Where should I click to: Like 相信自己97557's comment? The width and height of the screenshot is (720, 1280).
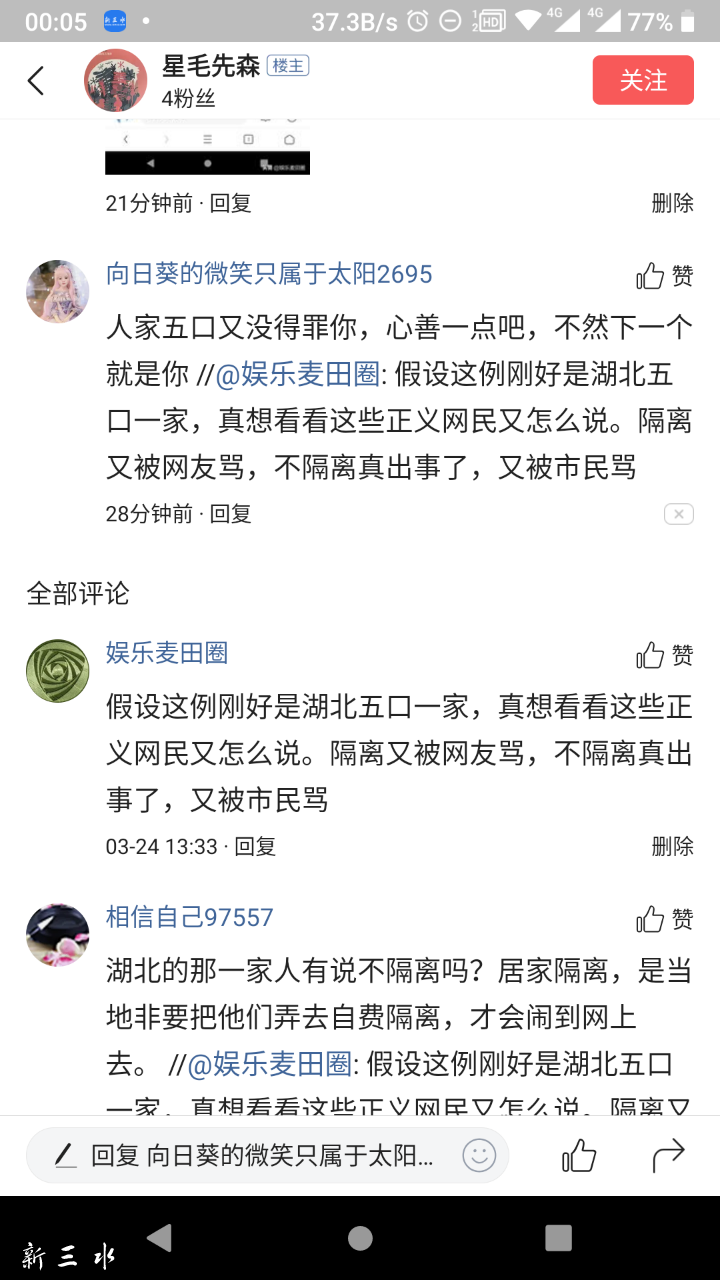(x=665, y=919)
